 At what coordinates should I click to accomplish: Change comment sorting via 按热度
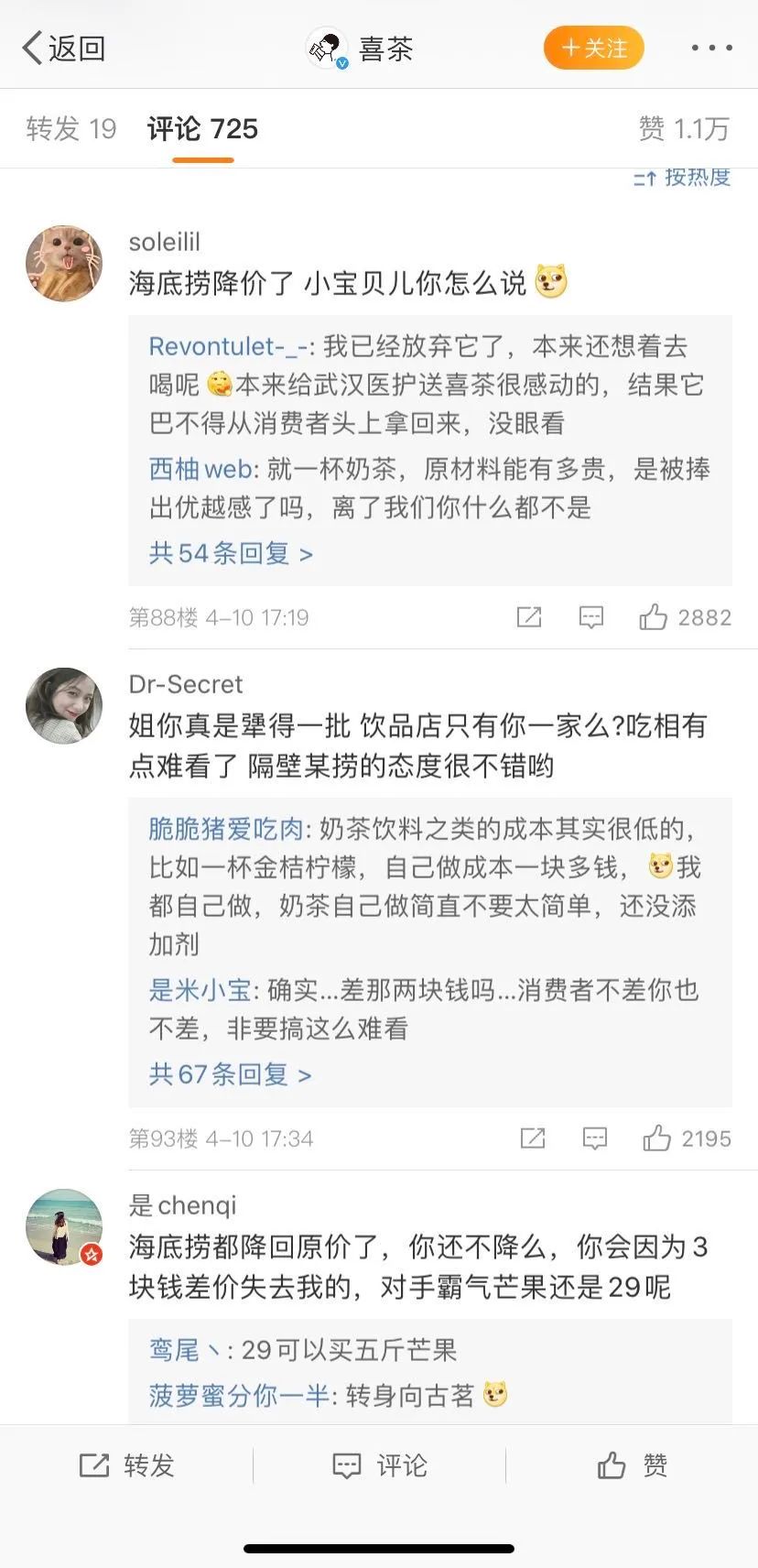tap(683, 177)
